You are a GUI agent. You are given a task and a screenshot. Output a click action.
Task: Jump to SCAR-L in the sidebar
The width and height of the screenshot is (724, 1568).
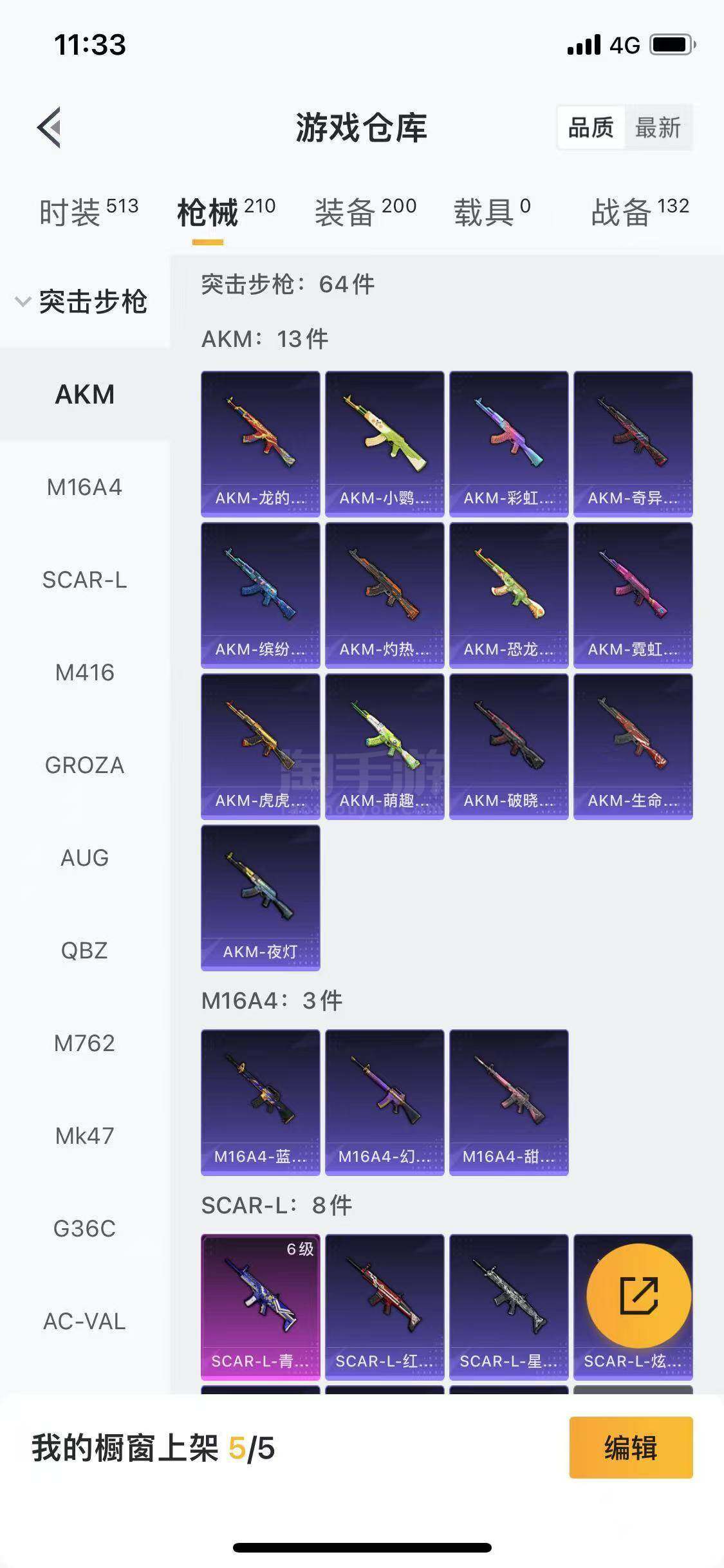pos(84,580)
